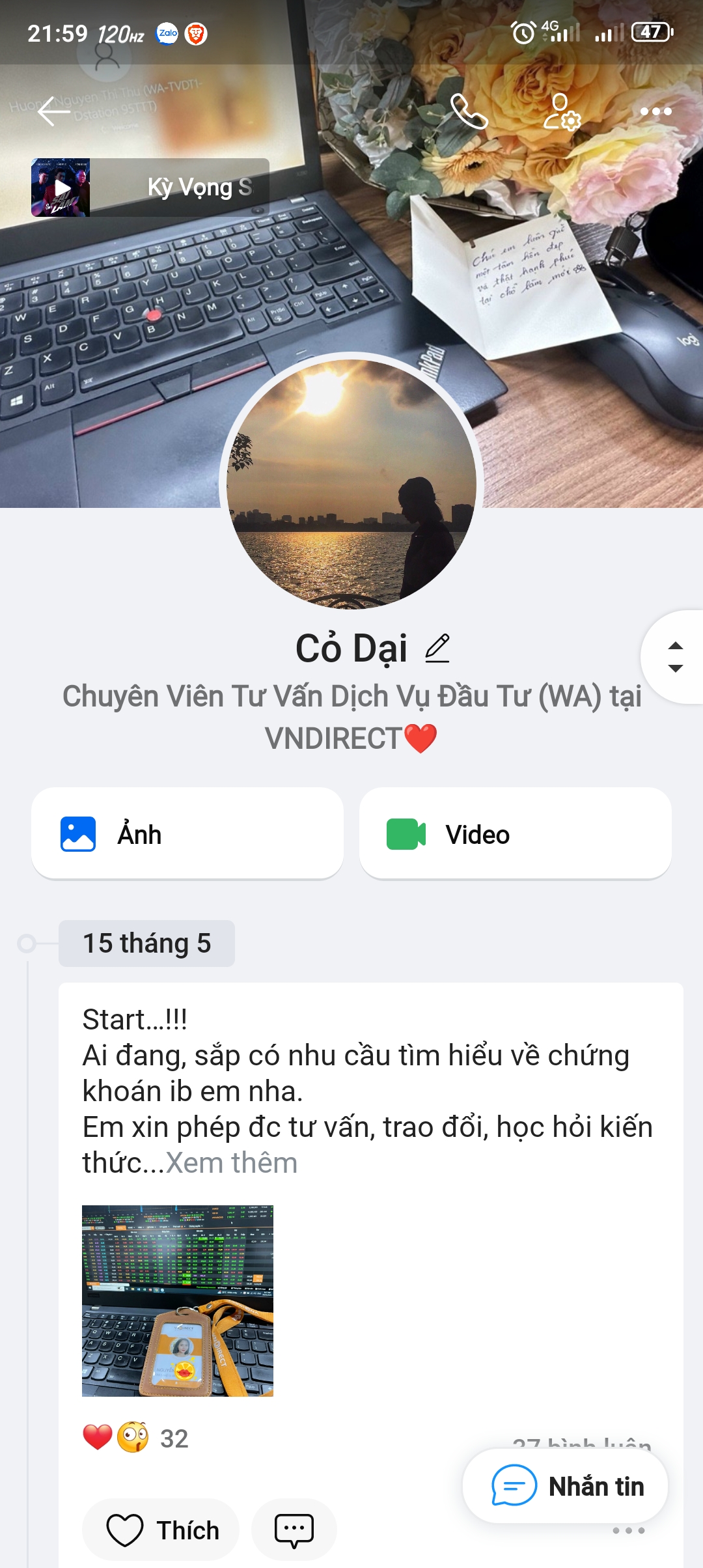703x1568 pixels.
Task: Open the Ảnh photos section
Action: pyautogui.click(x=187, y=833)
